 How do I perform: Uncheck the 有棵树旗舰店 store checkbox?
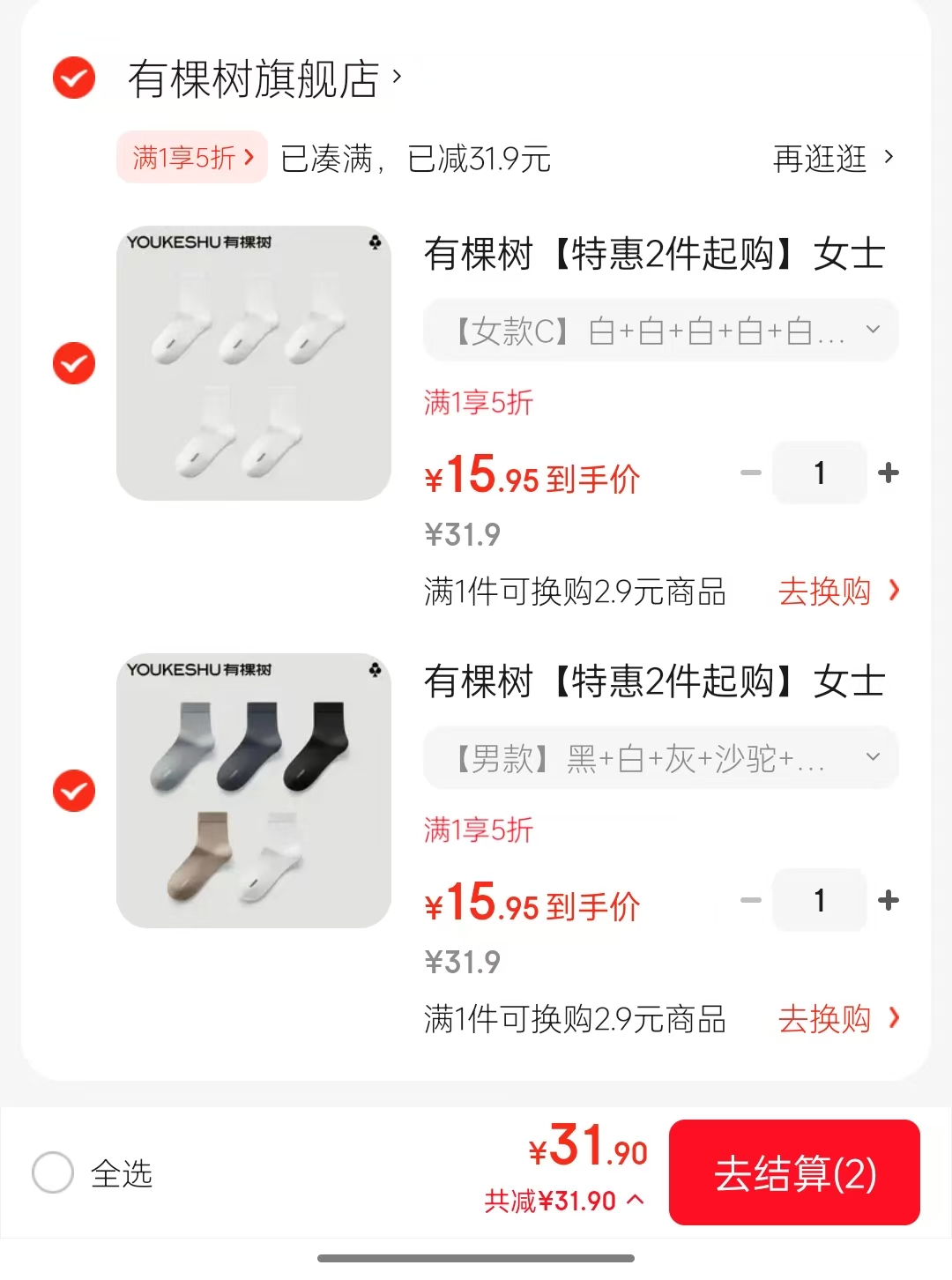[74, 78]
